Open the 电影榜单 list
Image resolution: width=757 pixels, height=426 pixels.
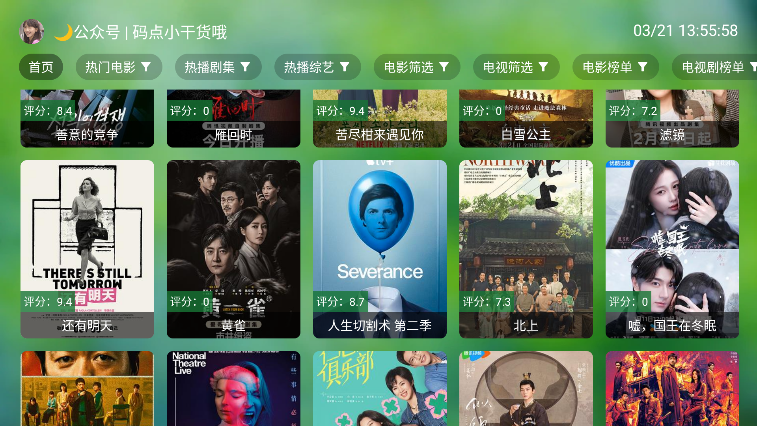click(x=615, y=67)
